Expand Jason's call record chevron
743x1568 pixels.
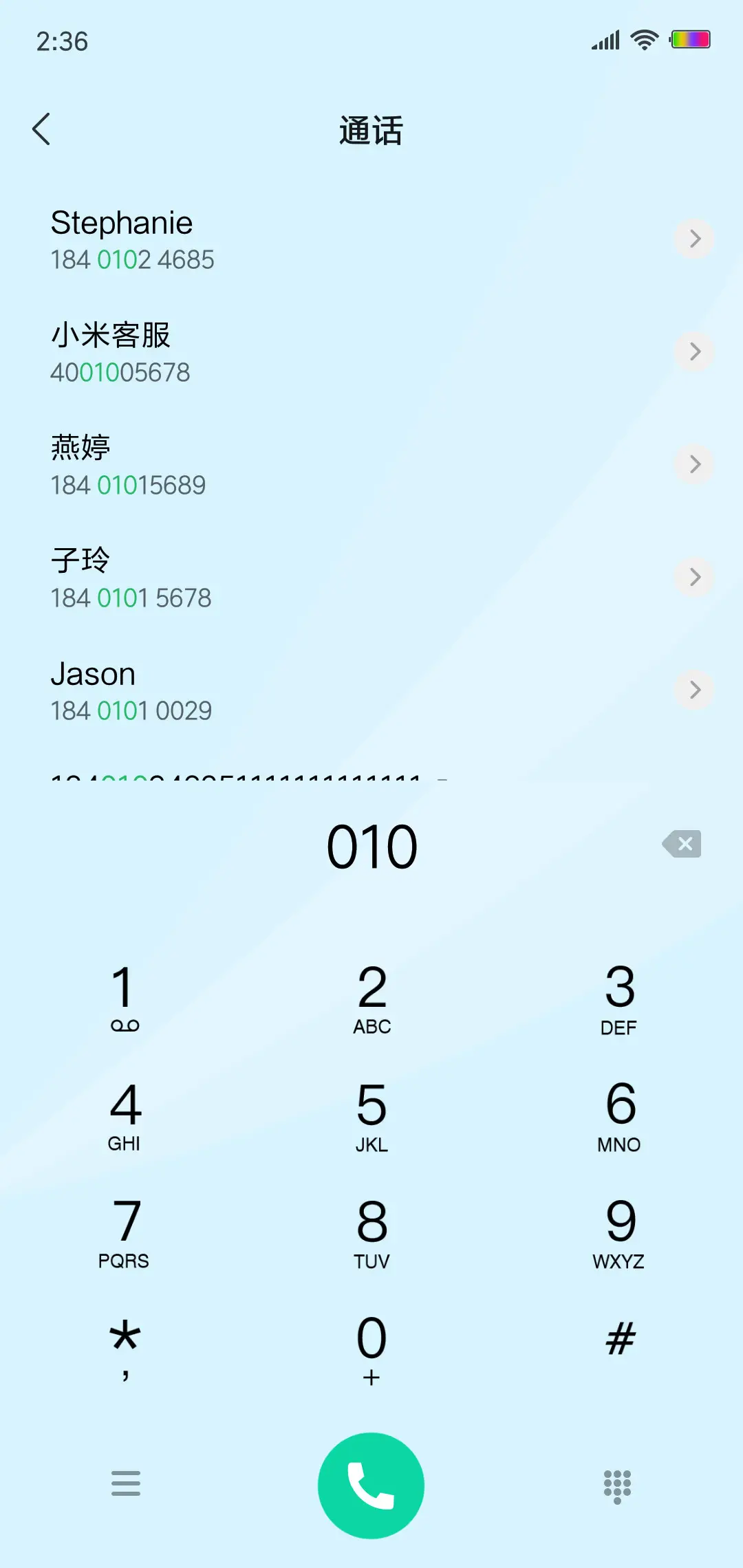pos(695,690)
